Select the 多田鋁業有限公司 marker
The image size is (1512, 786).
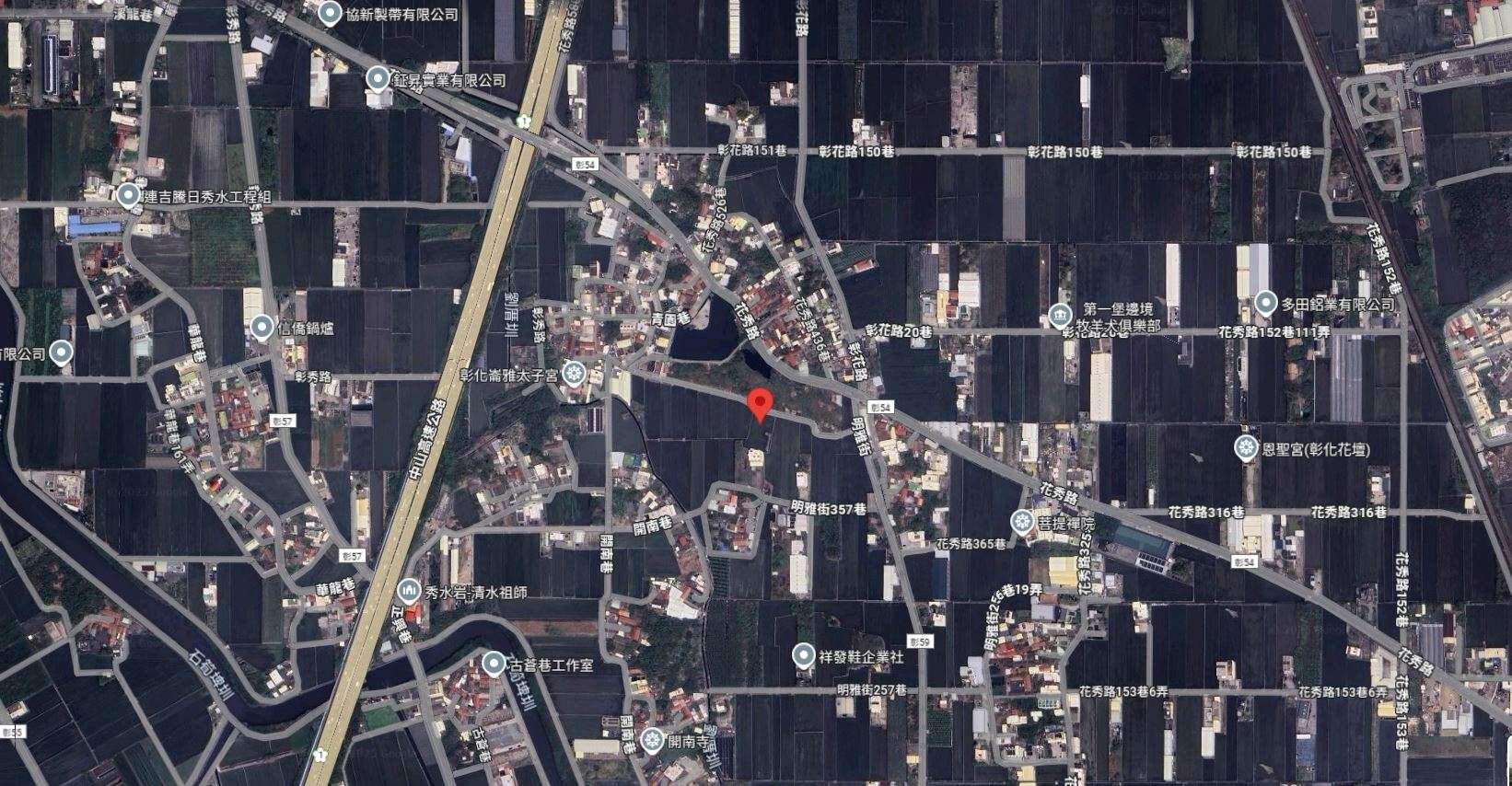pyautogui.click(x=1267, y=302)
